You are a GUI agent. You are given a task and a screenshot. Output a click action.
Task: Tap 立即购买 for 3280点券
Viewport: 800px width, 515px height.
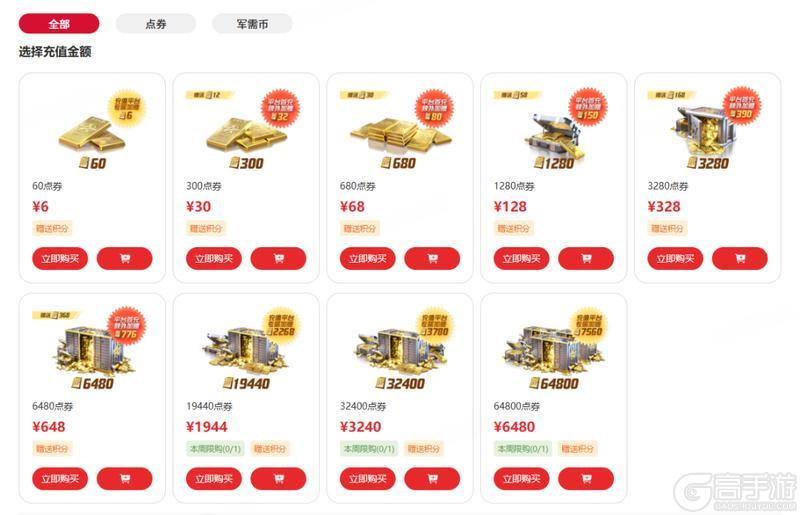click(676, 258)
